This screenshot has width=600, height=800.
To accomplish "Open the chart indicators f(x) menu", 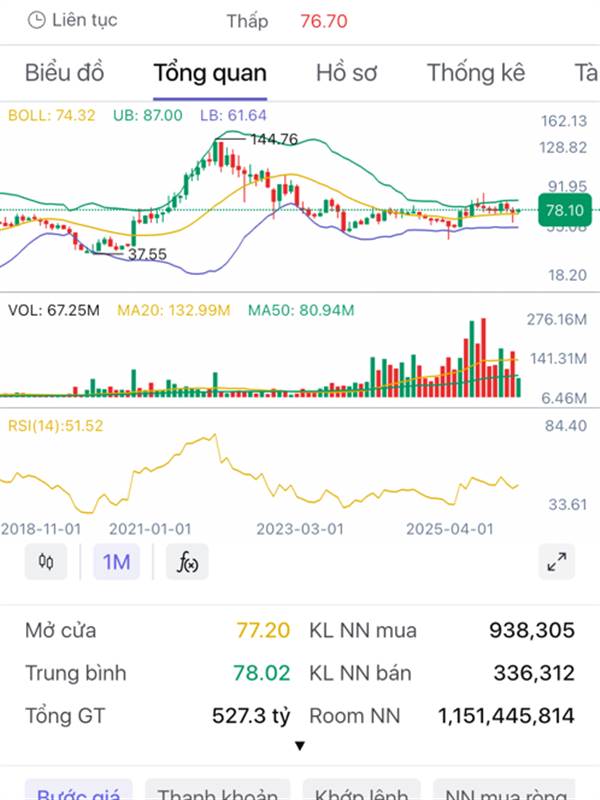I will pyautogui.click(x=187, y=562).
